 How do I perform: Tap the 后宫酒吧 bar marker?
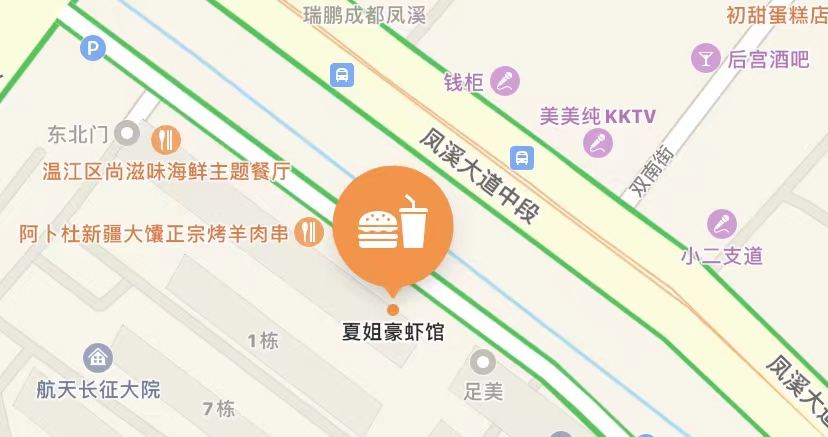(707, 58)
